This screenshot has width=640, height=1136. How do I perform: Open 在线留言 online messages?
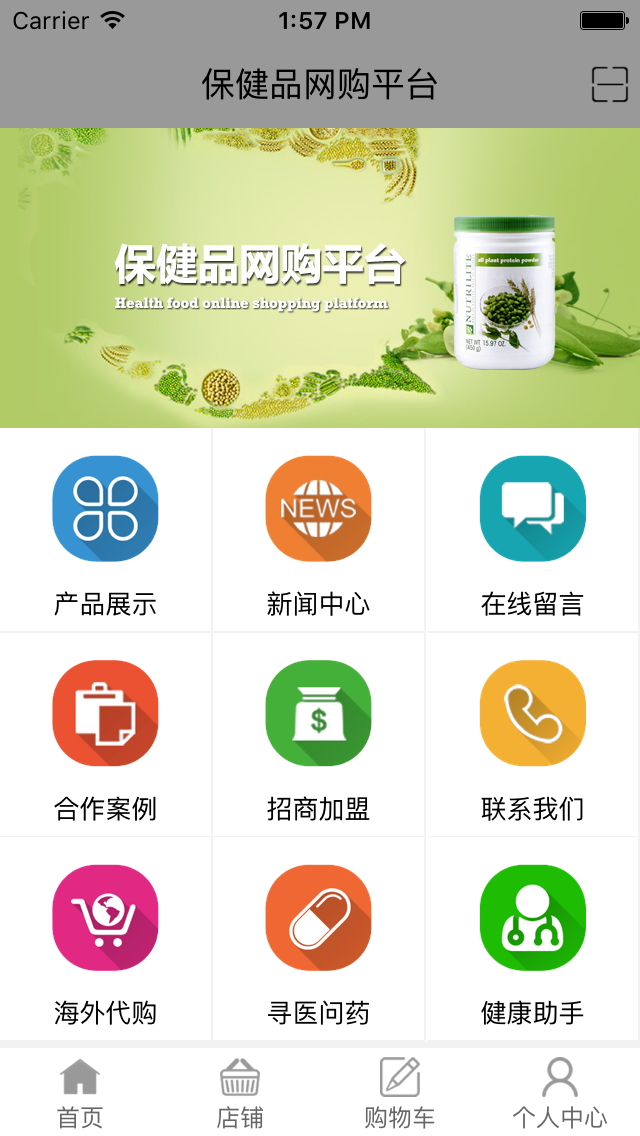pos(532,531)
